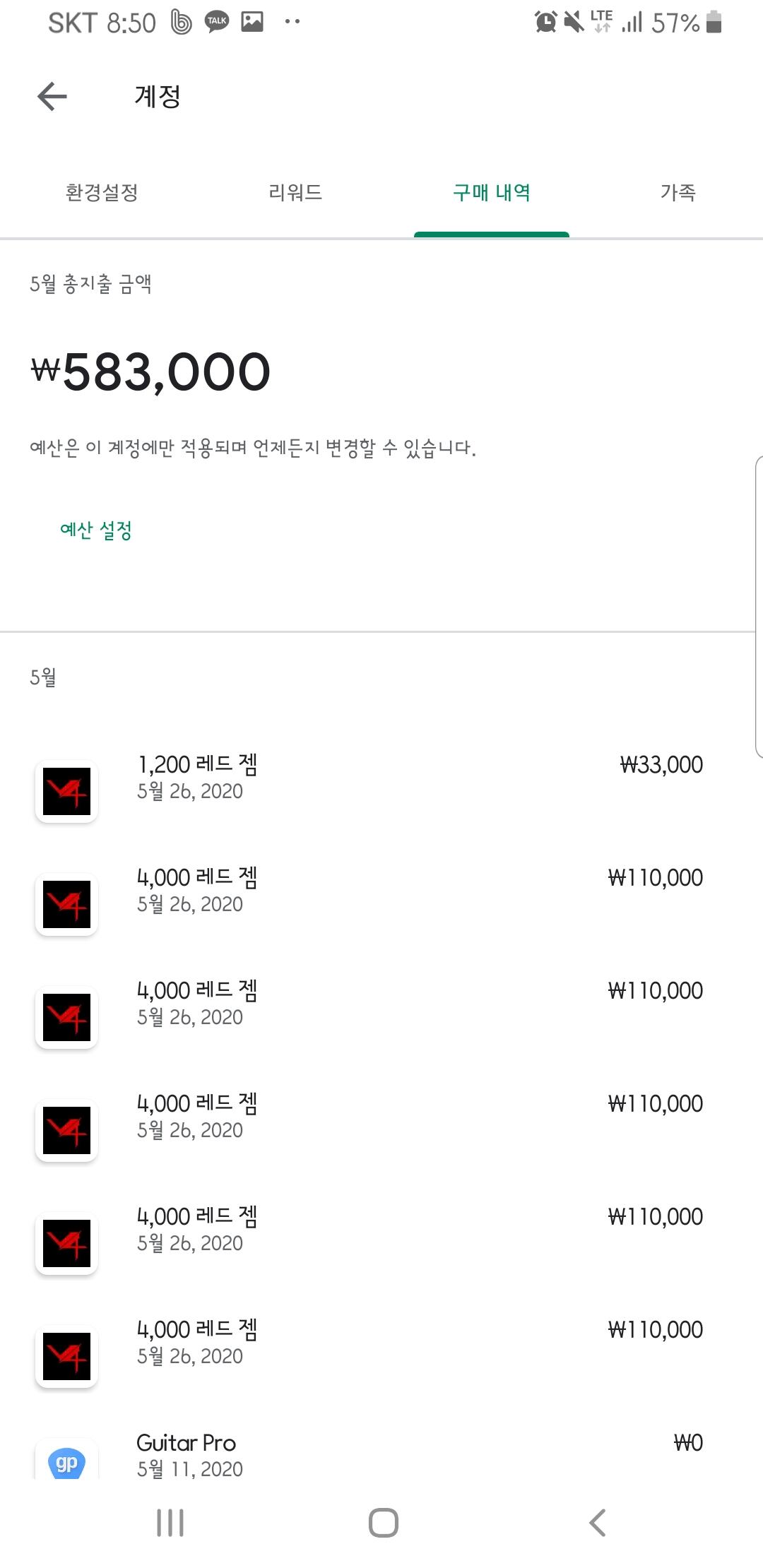Switch to the 환경설정 tab

tap(102, 192)
